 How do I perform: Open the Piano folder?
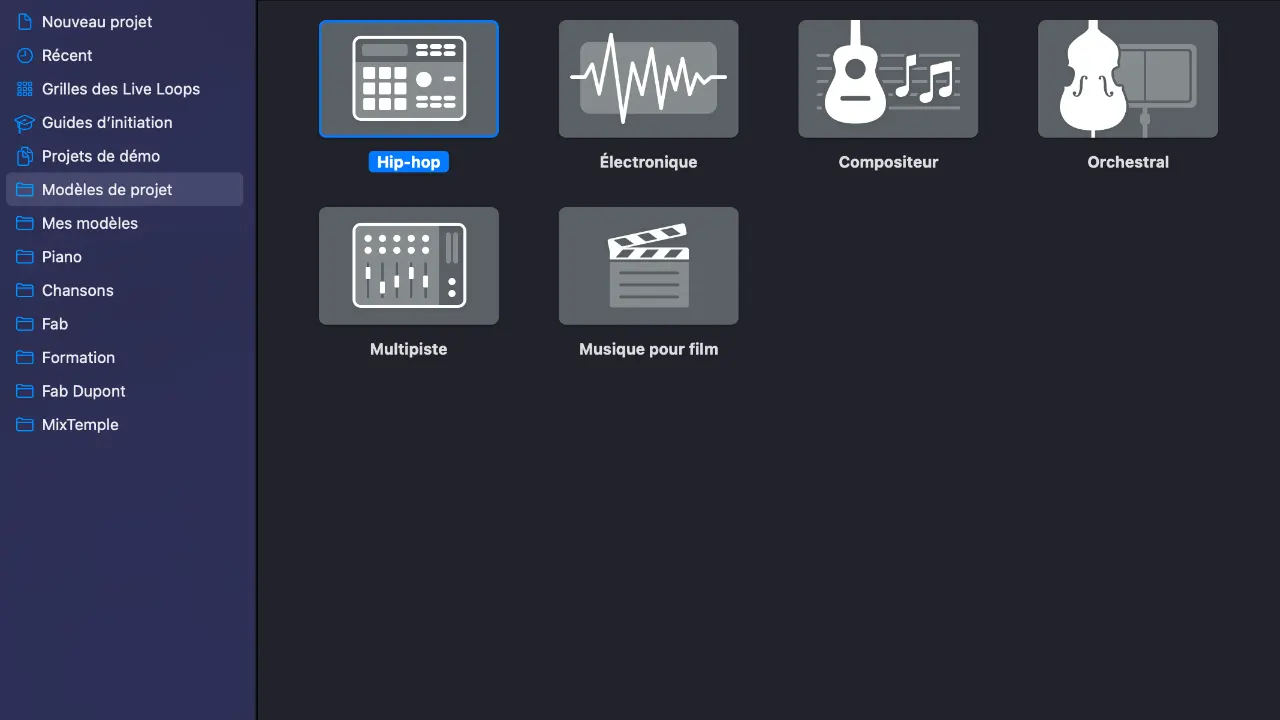(x=61, y=257)
